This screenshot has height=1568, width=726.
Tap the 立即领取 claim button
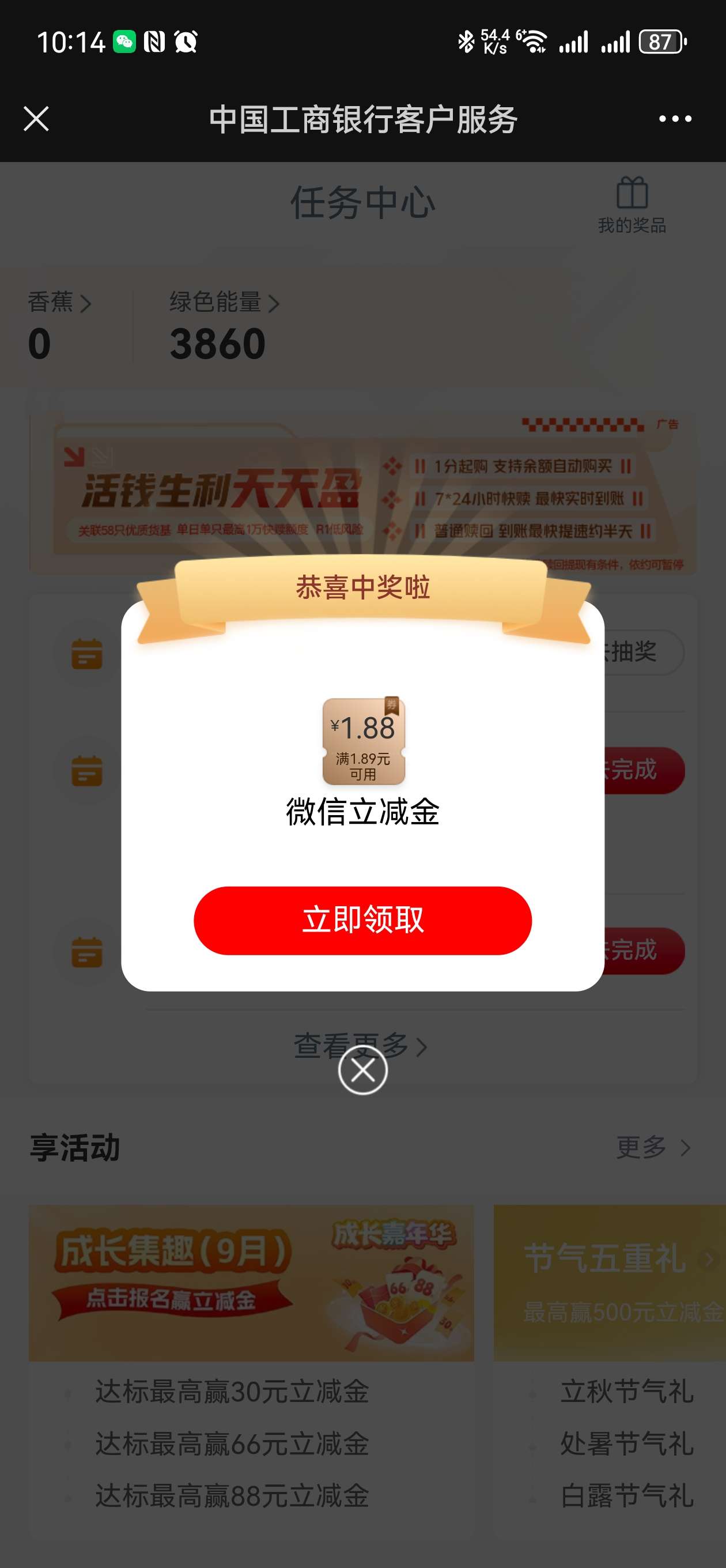click(362, 919)
